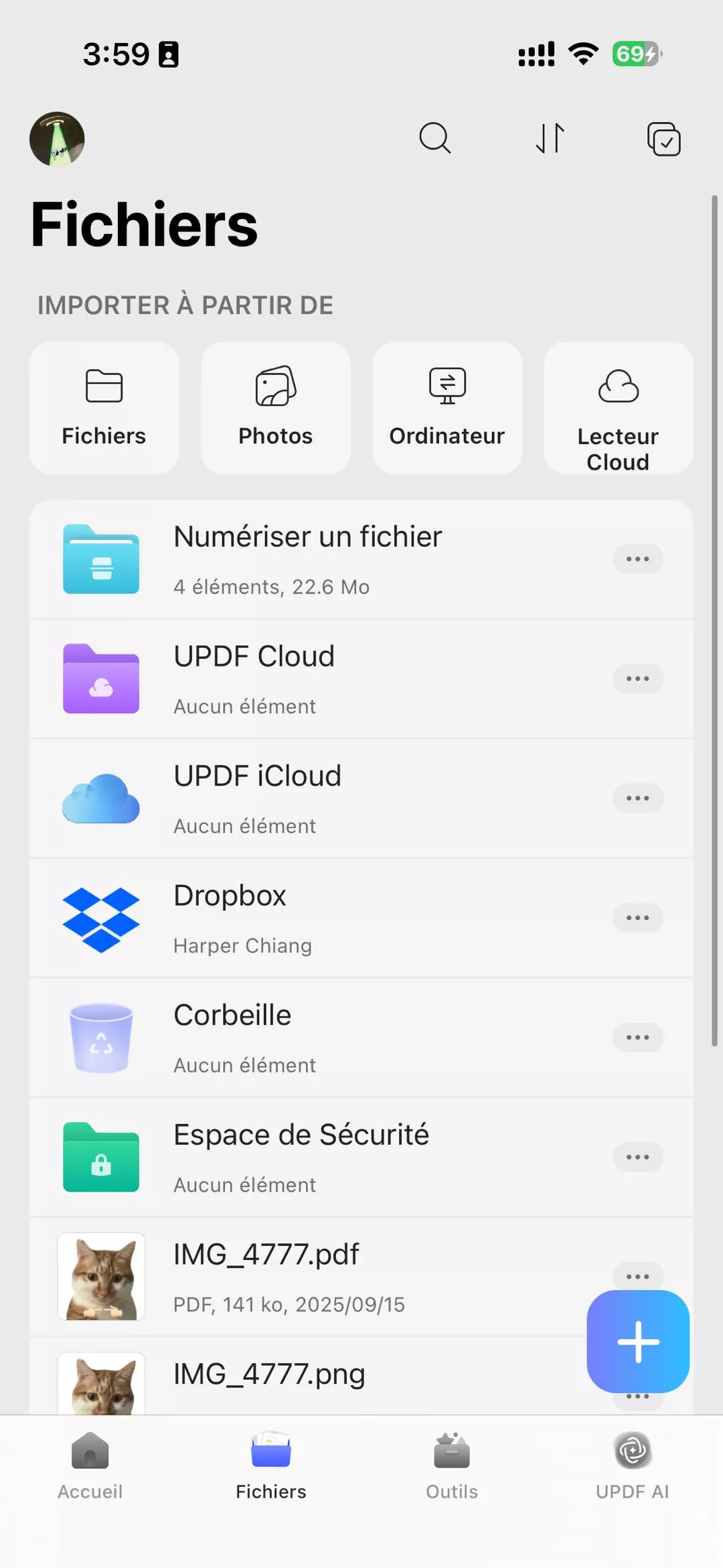Switch to the Accueil tab
Screen dimensions: 723x1568
tap(90, 1465)
